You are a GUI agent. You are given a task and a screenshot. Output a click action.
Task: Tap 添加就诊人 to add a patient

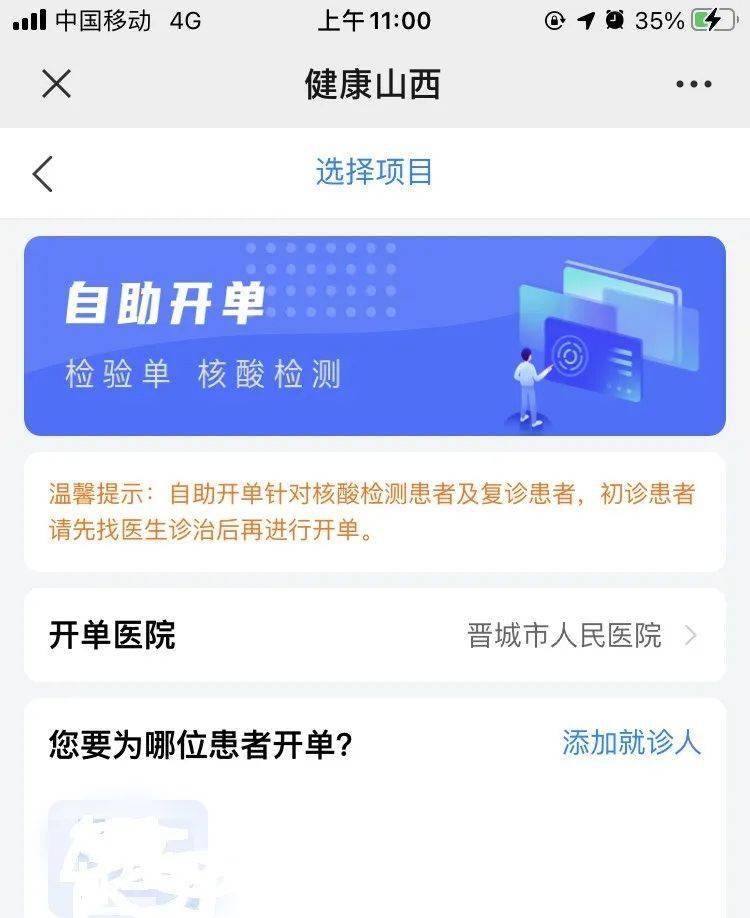pos(631,742)
